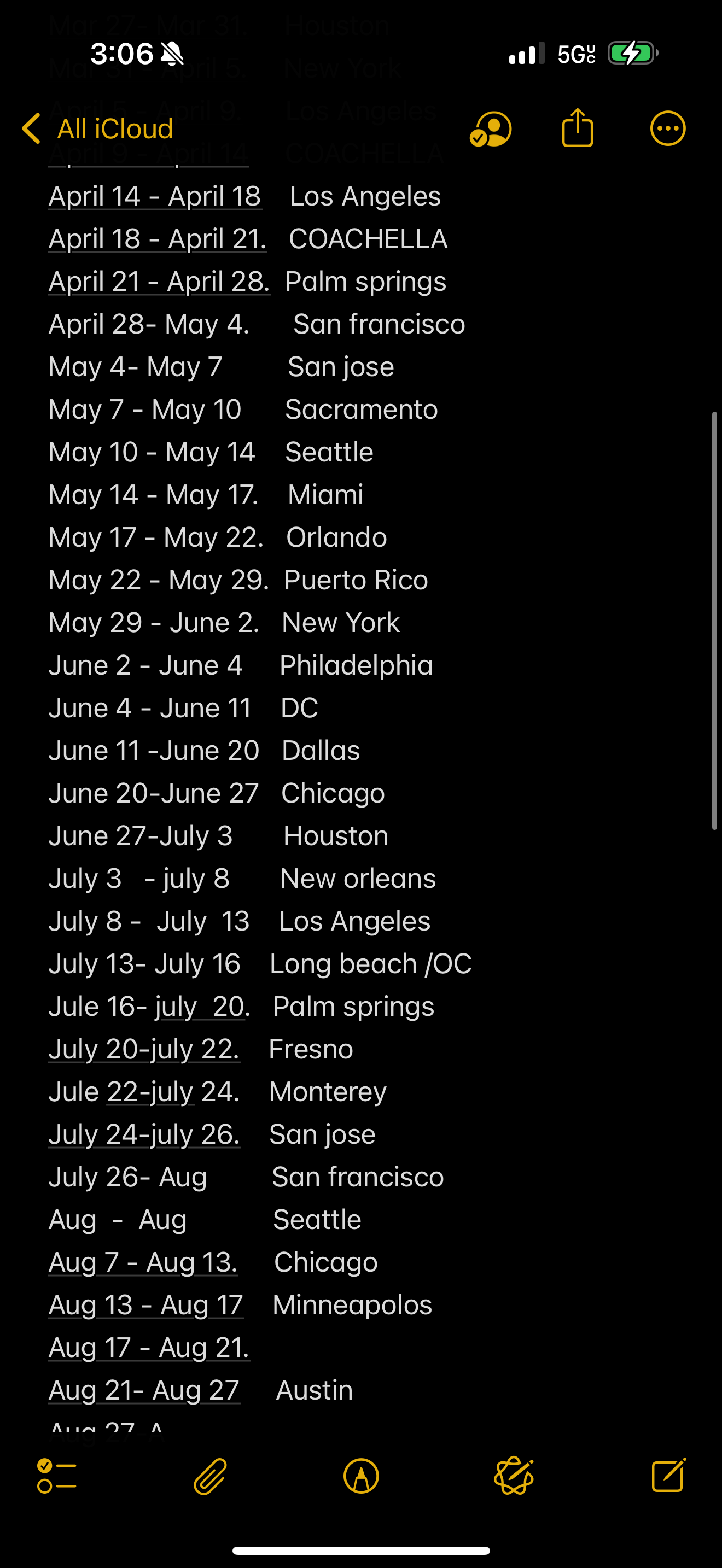Open the attachment paperclip menu
The width and height of the screenshot is (722, 1568).
click(210, 1476)
